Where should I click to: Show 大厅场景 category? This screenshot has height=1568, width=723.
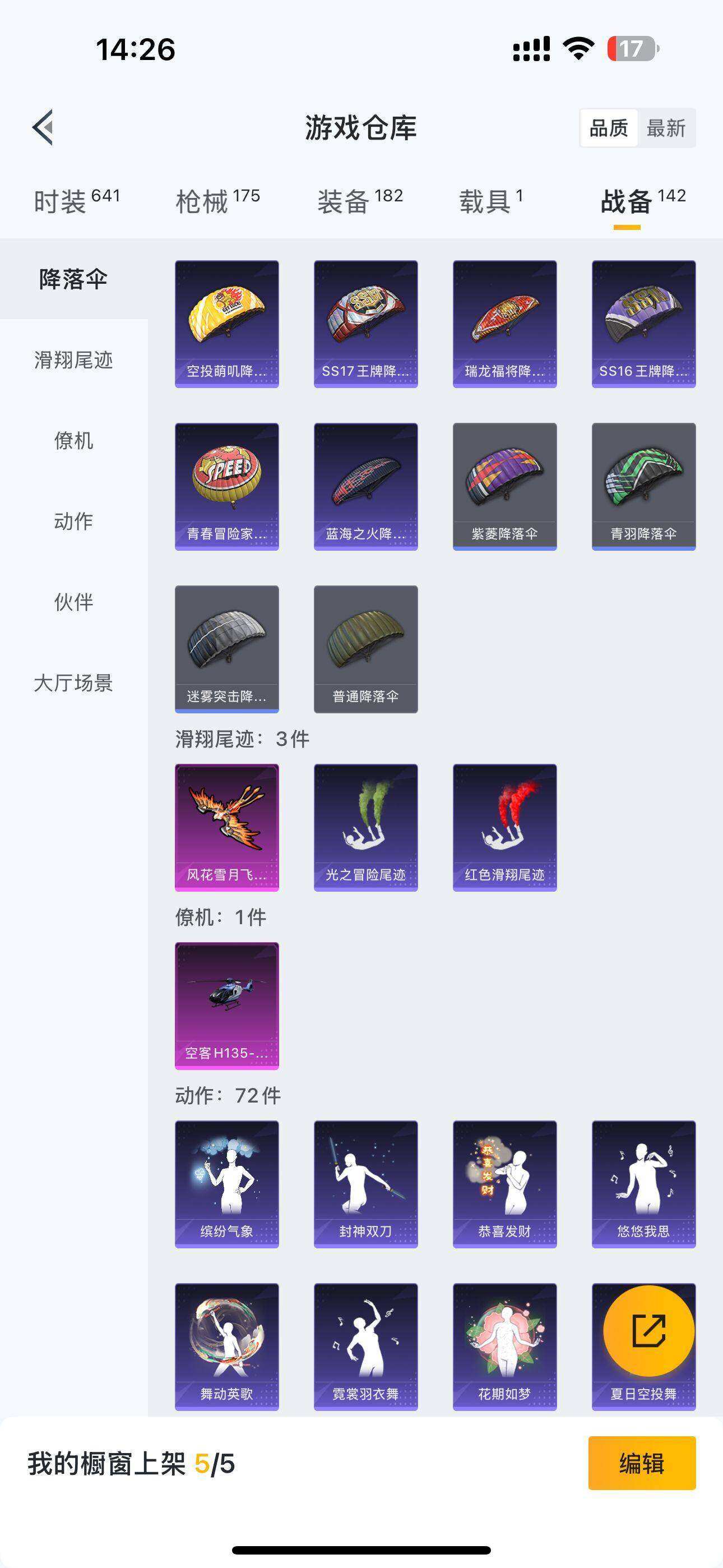(x=73, y=683)
